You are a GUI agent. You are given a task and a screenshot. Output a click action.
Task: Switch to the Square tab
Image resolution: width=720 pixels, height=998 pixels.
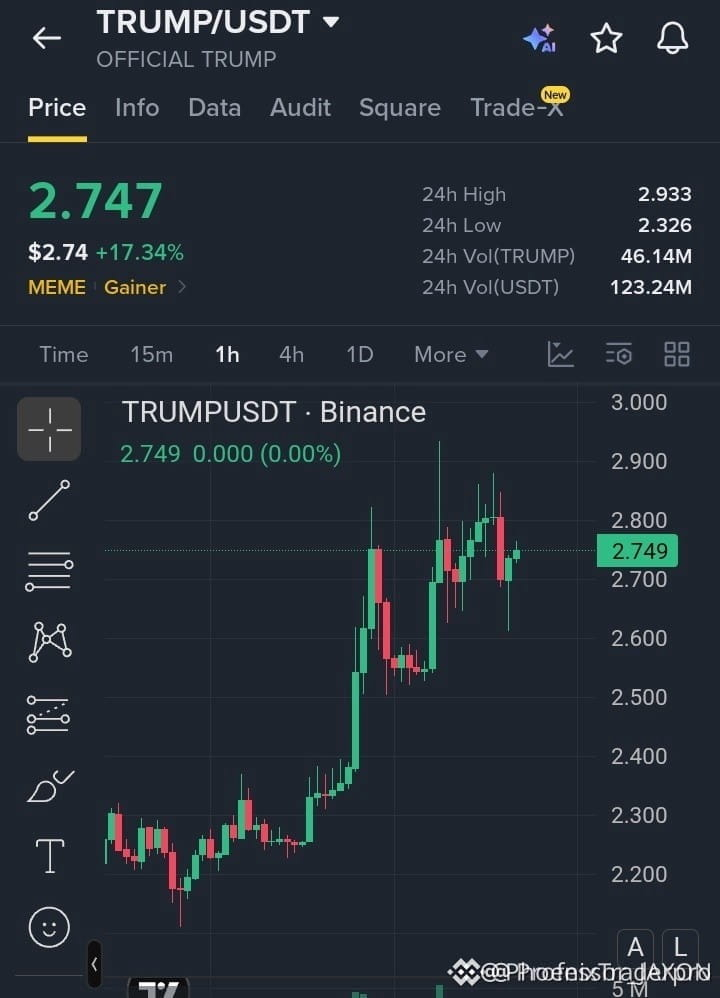click(400, 108)
